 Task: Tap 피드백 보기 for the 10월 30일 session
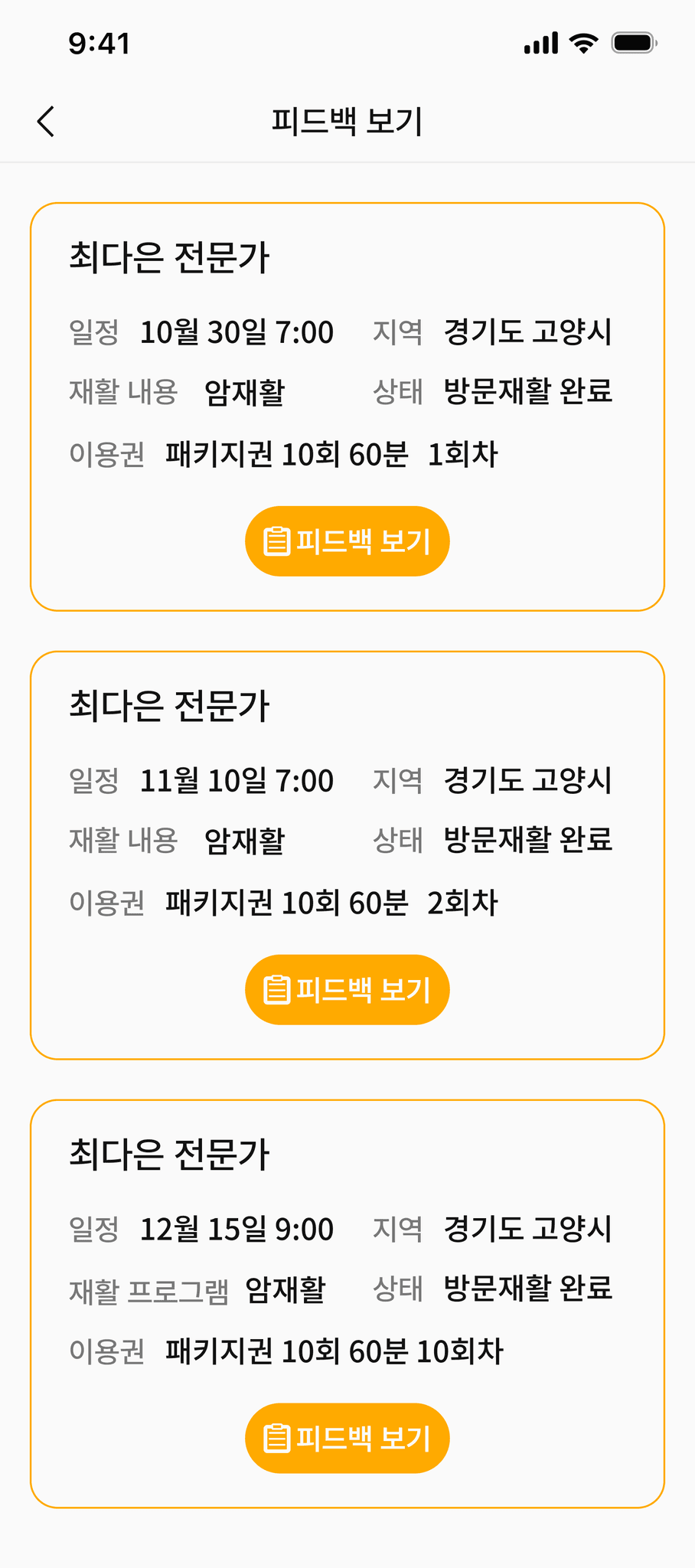tap(347, 541)
